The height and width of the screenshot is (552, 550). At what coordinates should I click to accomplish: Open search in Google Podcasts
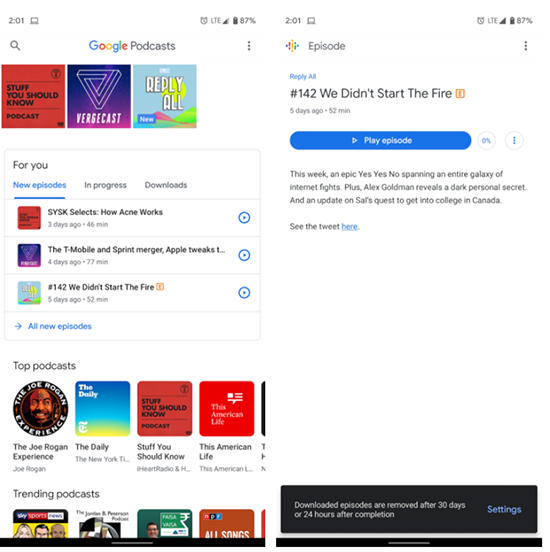(x=15, y=45)
